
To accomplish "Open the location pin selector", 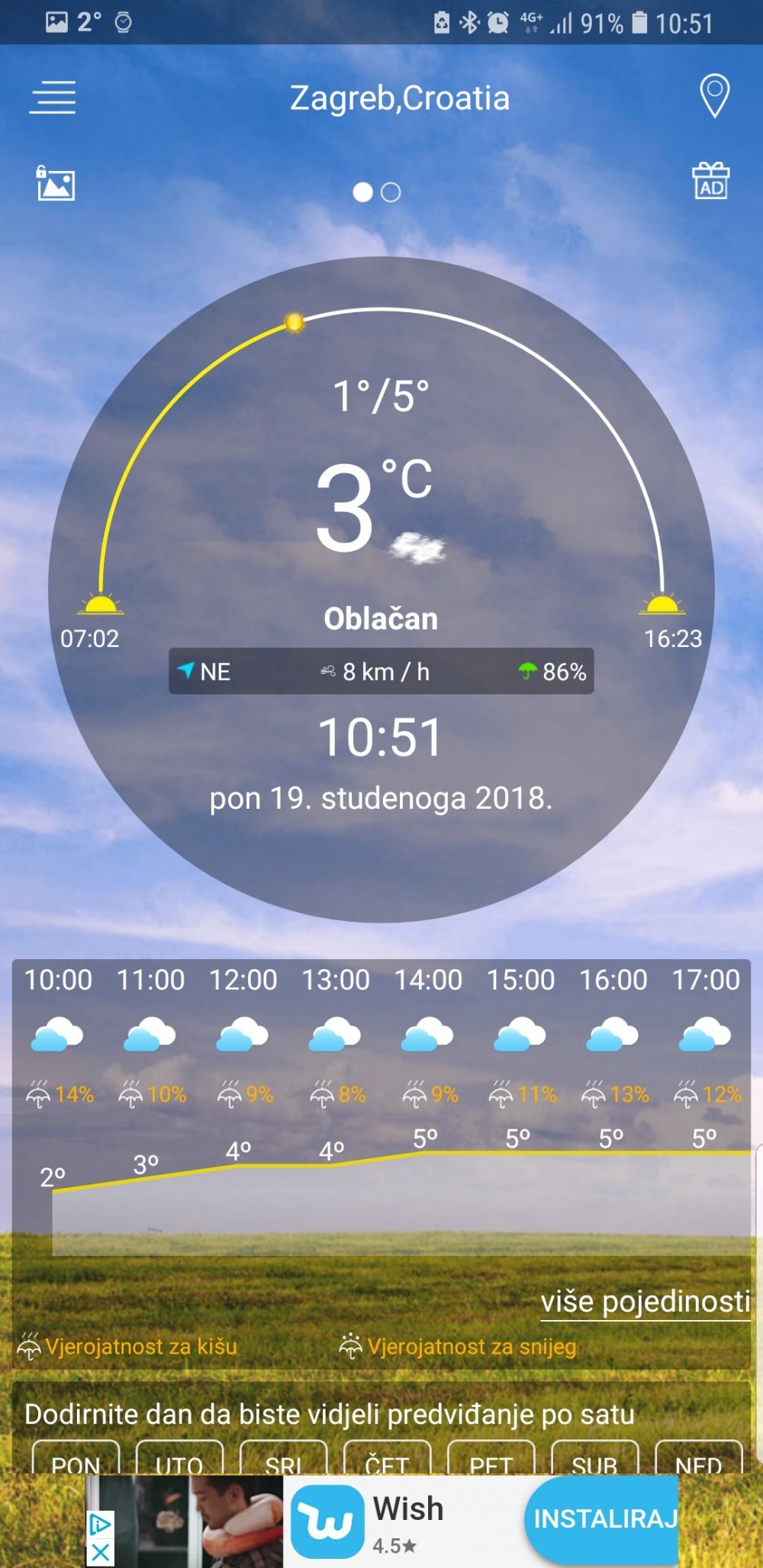I will point(714,96).
